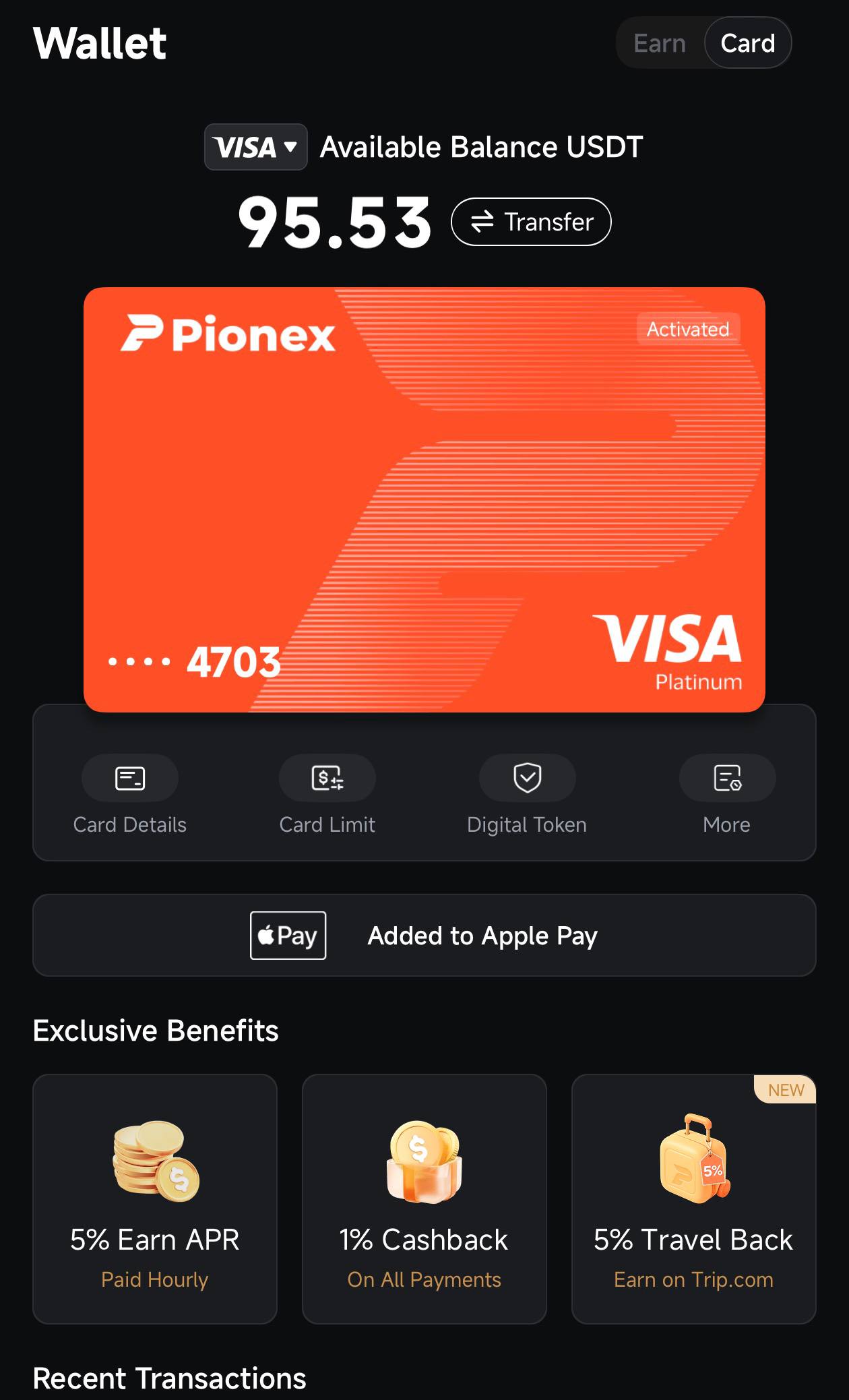Select the Card tab

coord(747,43)
